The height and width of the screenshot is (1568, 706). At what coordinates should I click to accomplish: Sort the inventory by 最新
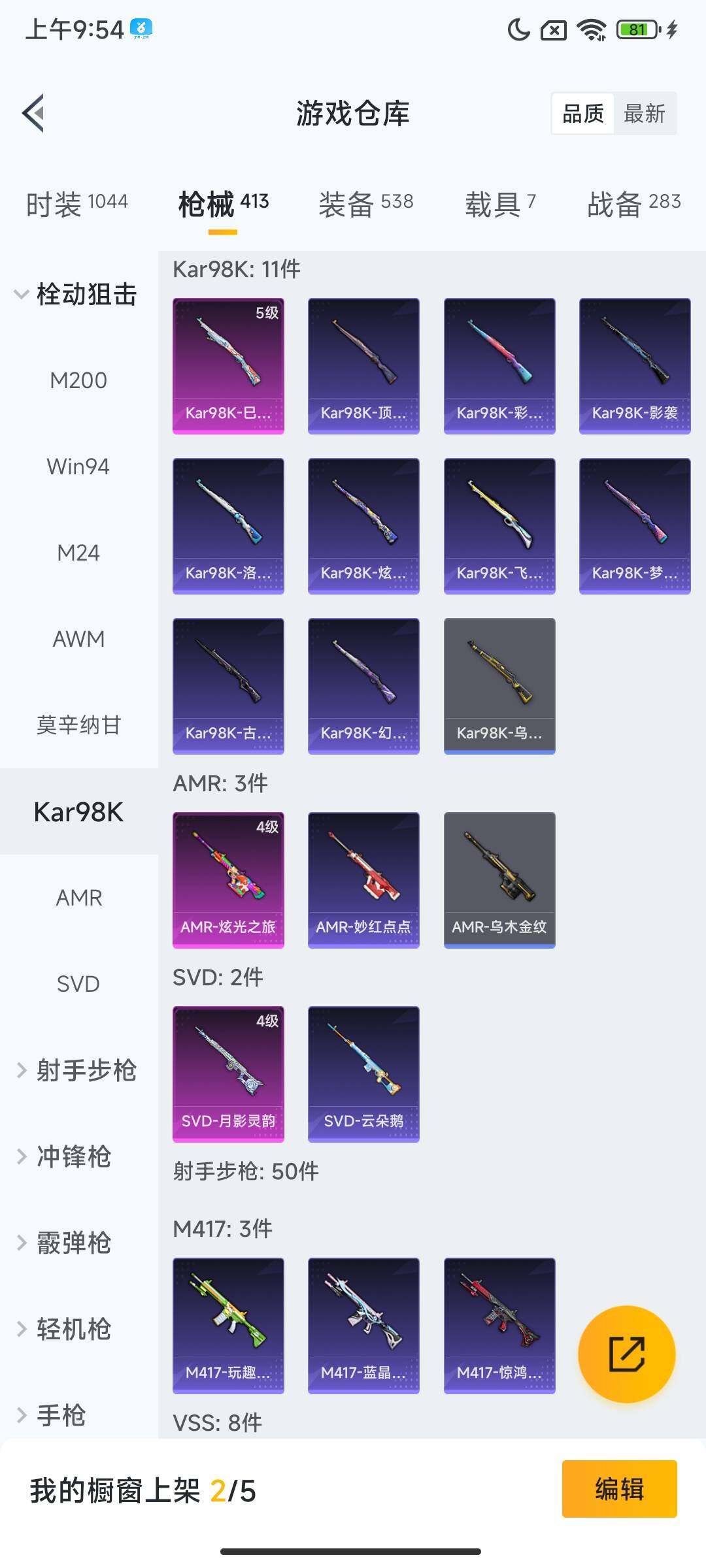[644, 114]
